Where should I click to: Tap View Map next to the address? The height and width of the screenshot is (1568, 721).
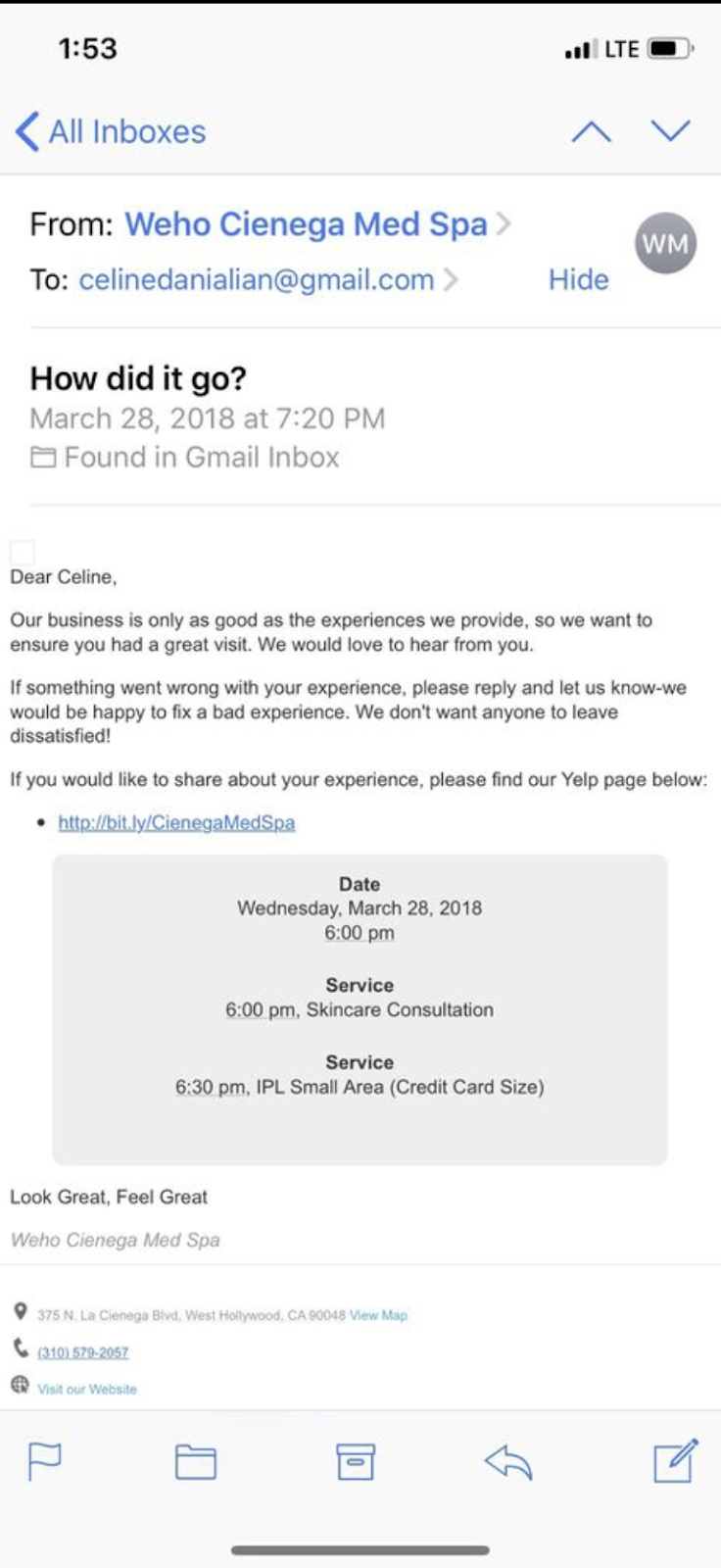coord(378,1315)
